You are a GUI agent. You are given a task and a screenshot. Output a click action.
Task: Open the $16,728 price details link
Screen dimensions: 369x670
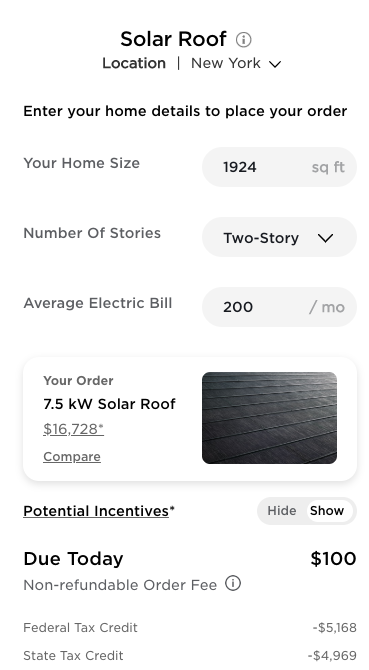coord(73,429)
